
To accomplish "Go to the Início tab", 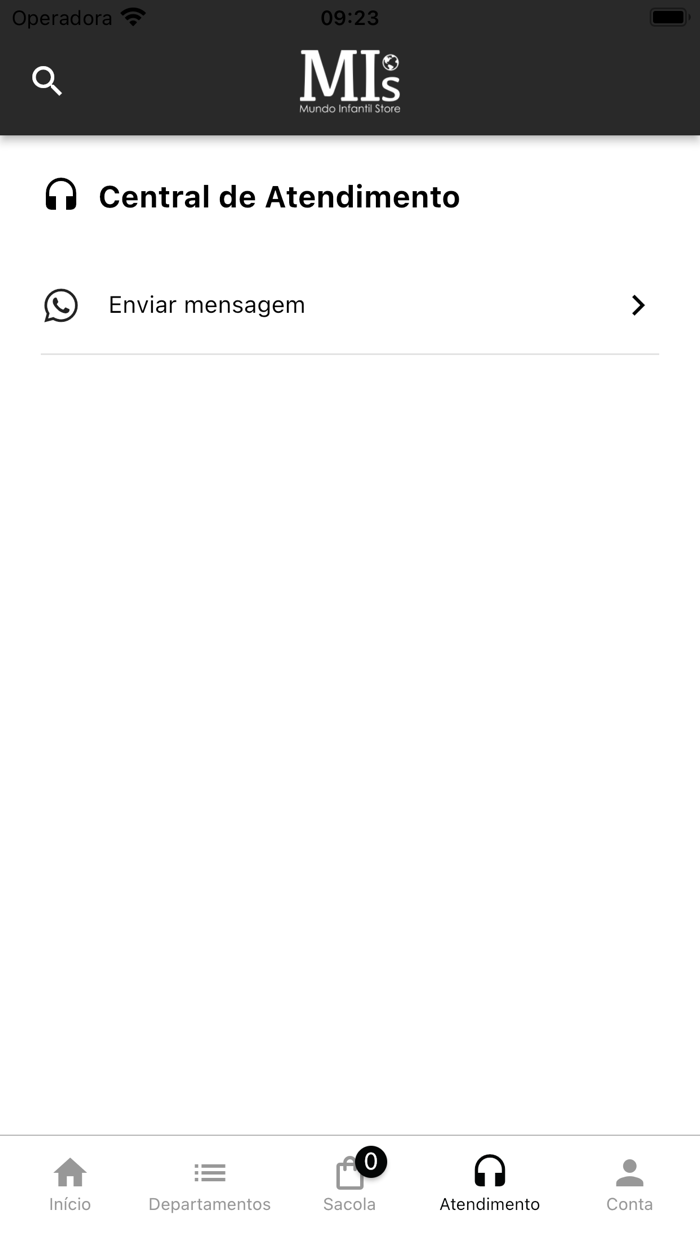I will click(70, 1184).
